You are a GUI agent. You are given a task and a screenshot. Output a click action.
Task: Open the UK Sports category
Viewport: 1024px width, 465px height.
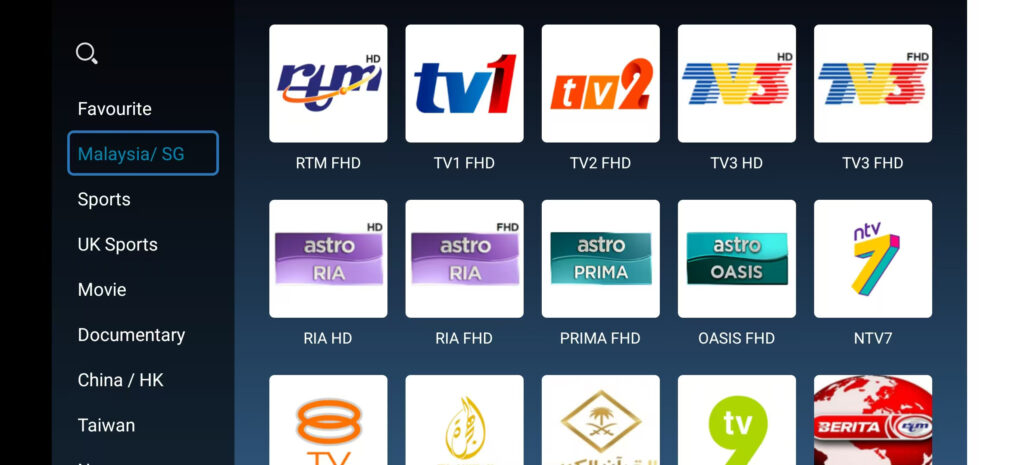pyautogui.click(x=117, y=244)
